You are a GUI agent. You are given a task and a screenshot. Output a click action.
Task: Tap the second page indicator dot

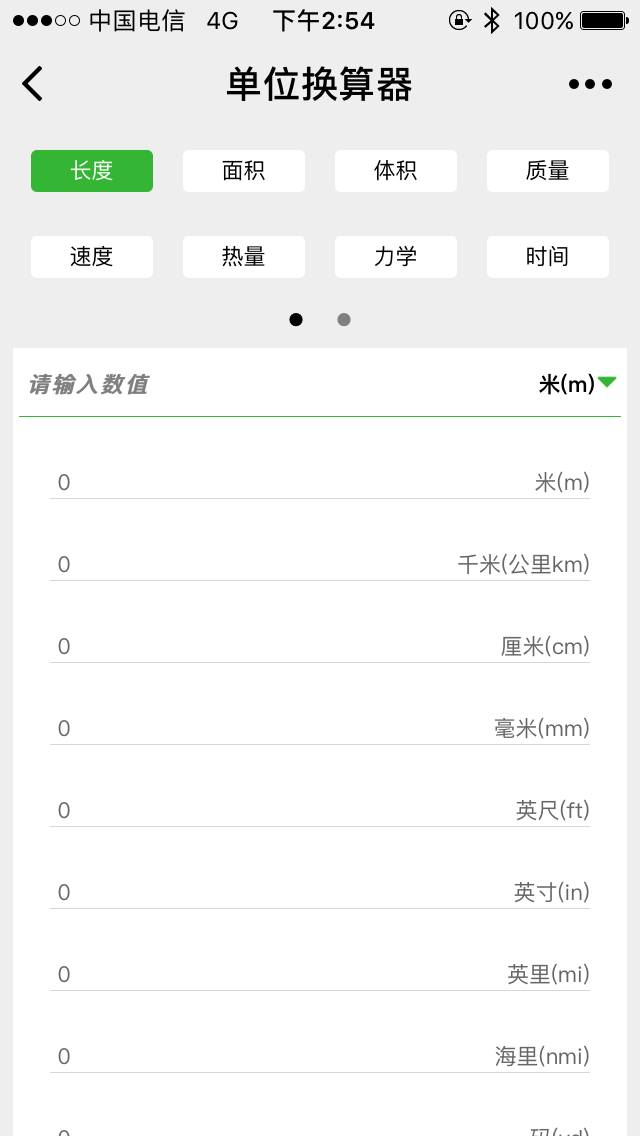click(x=344, y=320)
